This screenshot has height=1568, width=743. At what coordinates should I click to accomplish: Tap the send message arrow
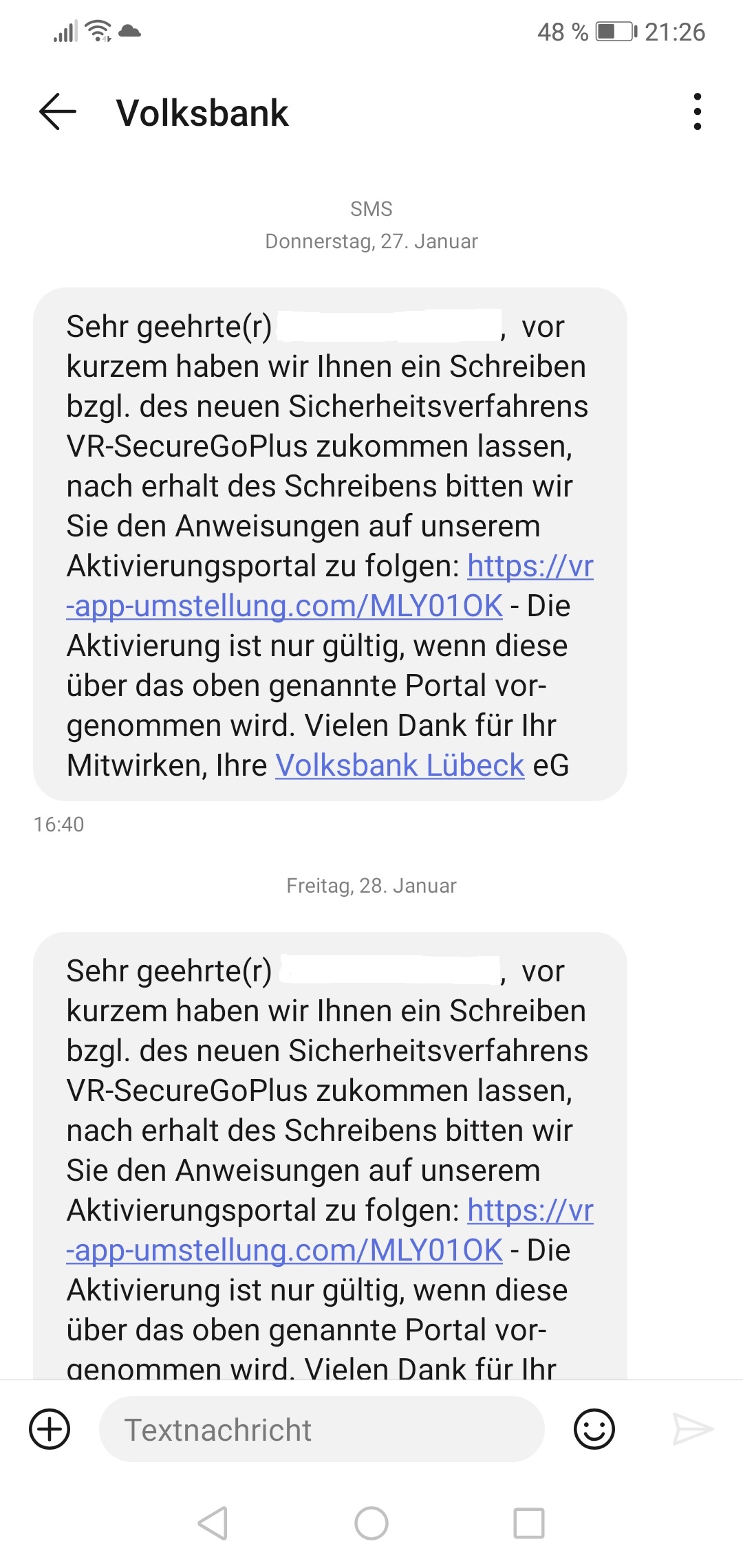(x=692, y=1429)
